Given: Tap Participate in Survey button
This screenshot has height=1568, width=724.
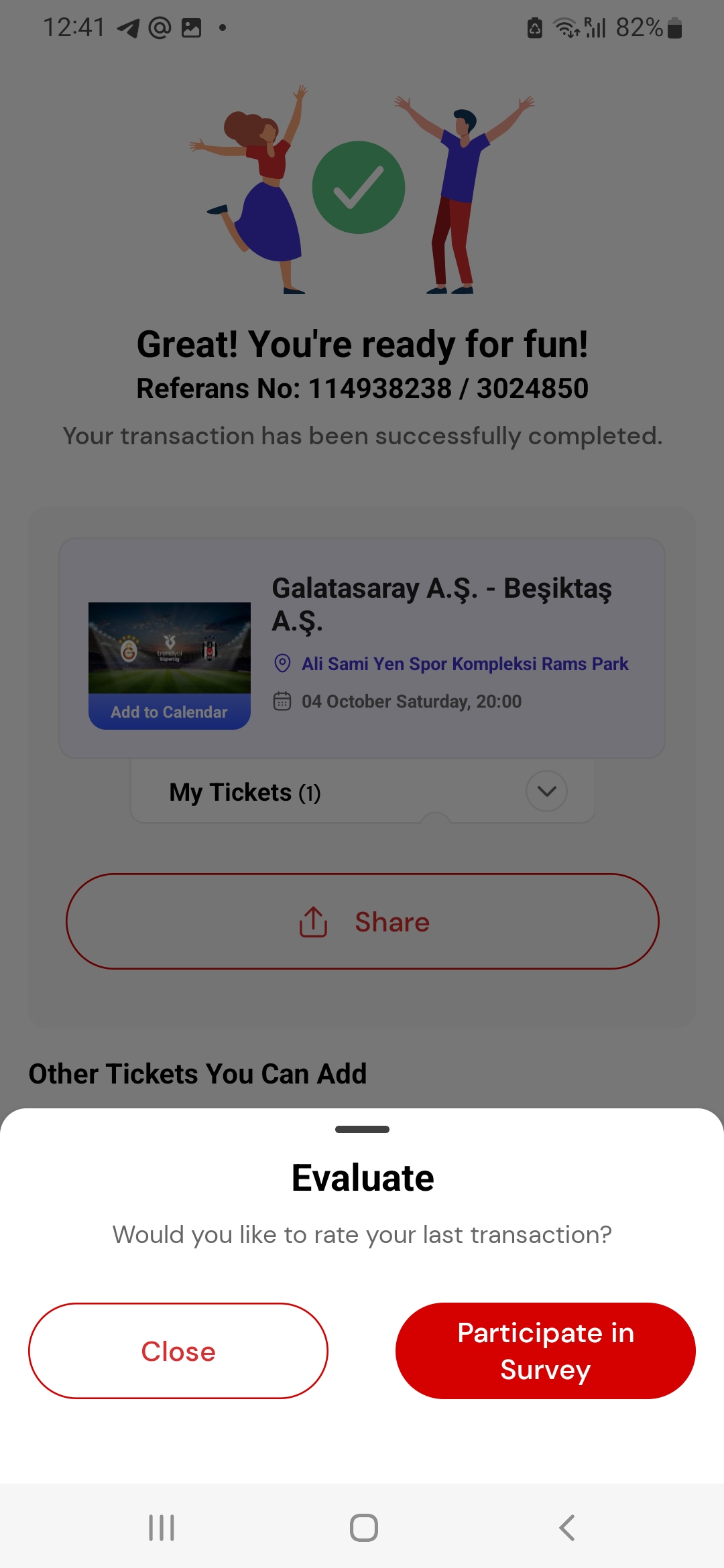Looking at the screenshot, I should pyautogui.click(x=545, y=1351).
